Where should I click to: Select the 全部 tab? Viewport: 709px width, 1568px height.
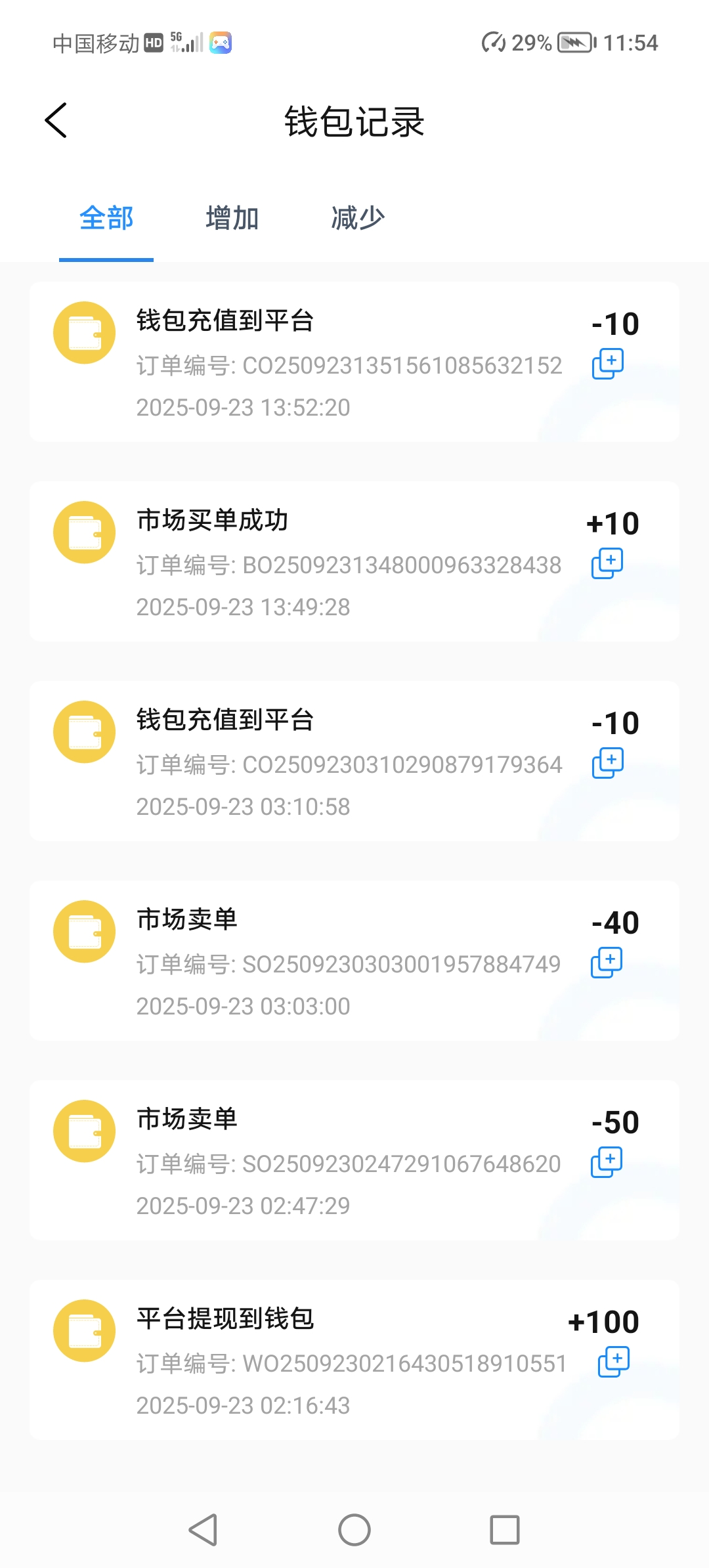(x=106, y=218)
